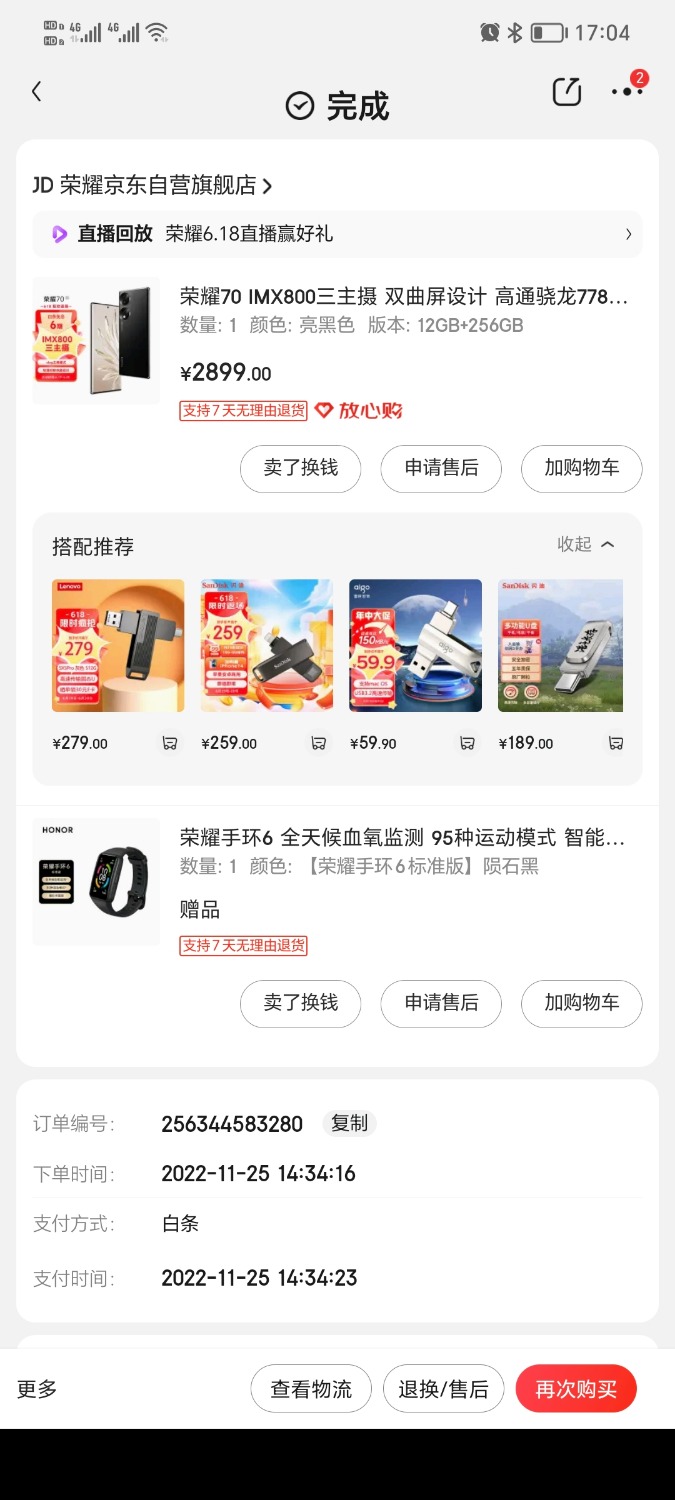Image resolution: width=675 pixels, height=1500 pixels.
Task: Collapse 搭配推荐 with the 收起 control
Action: click(586, 544)
